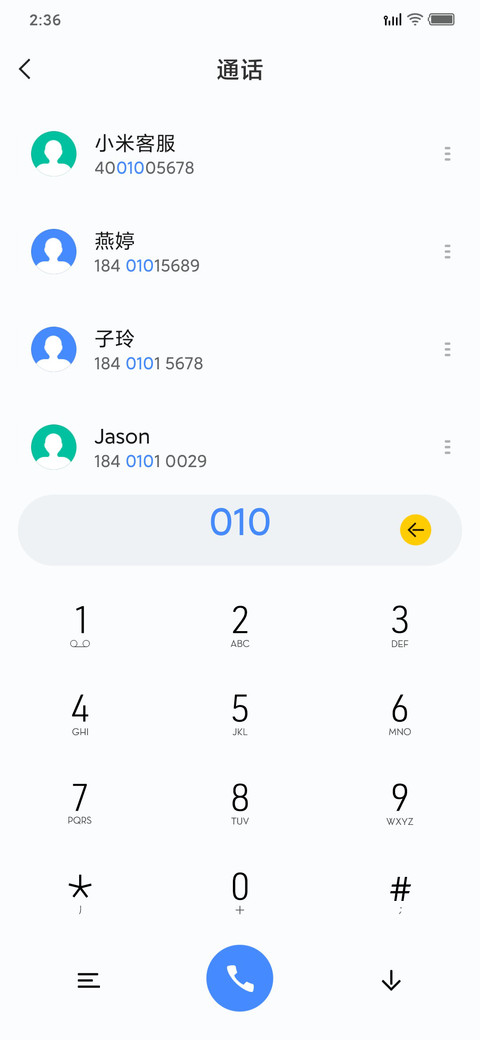Open more options beside Jason
The width and height of the screenshot is (480, 1040).
click(x=448, y=447)
